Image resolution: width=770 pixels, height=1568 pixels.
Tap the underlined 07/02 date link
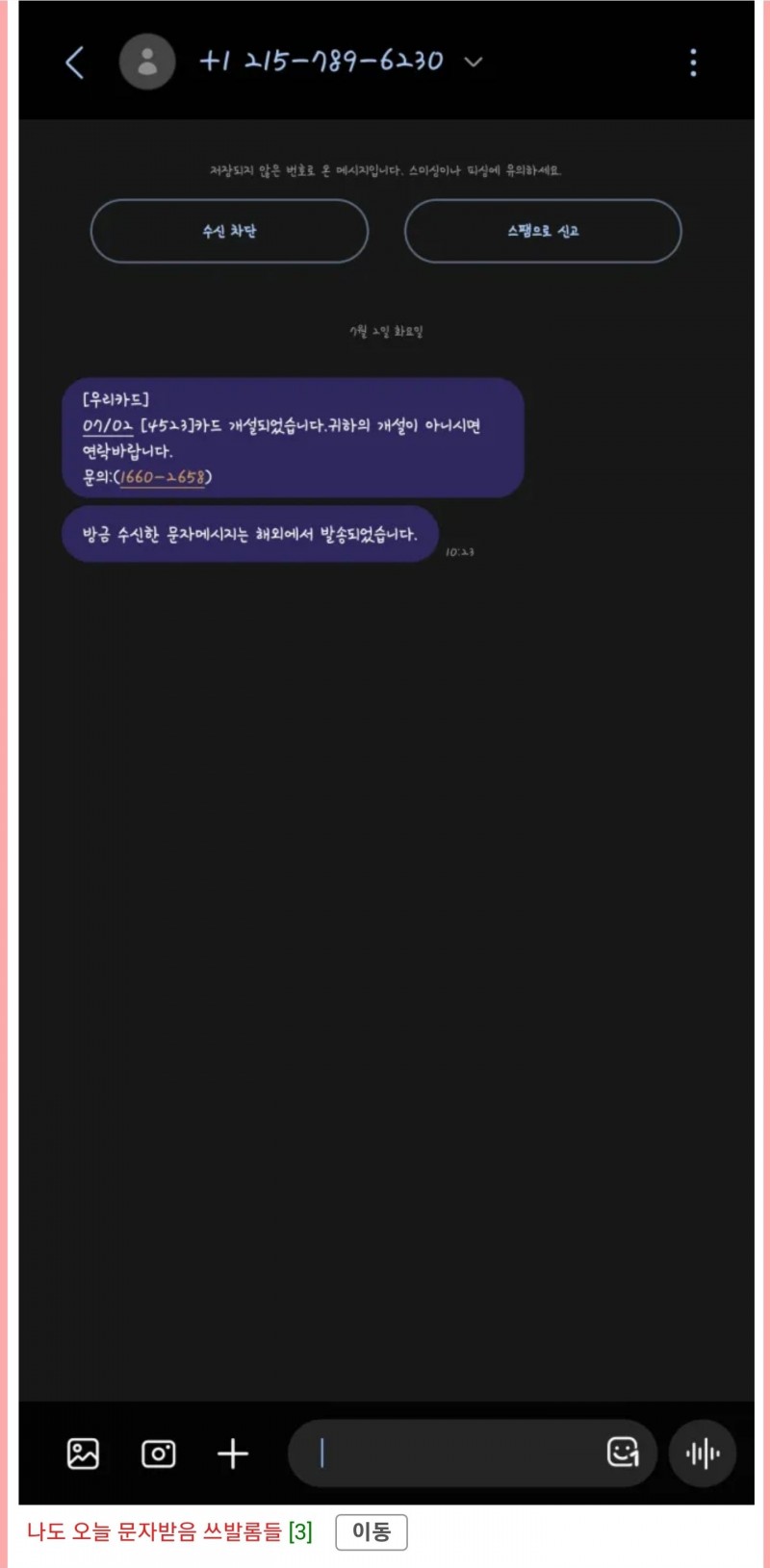click(x=108, y=425)
